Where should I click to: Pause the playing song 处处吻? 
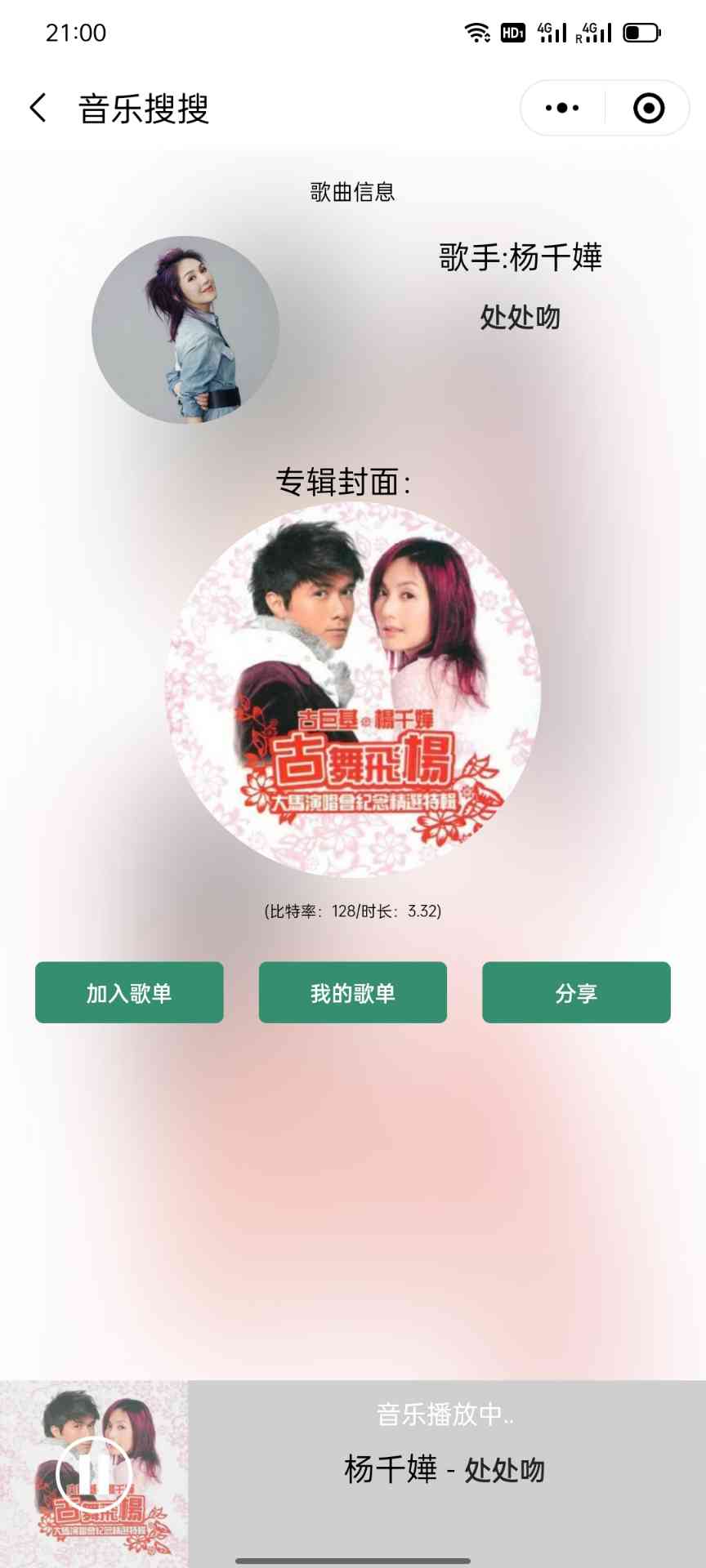click(93, 1472)
